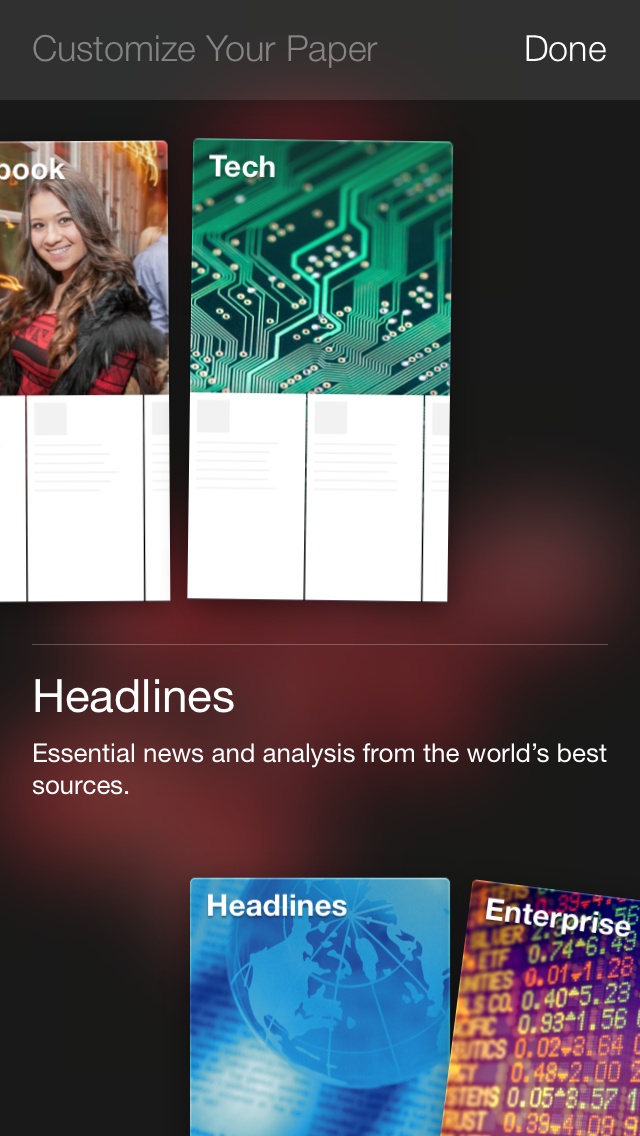Choose the Headlines section card
Viewport: 640px width, 1136px height.
click(320, 1007)
